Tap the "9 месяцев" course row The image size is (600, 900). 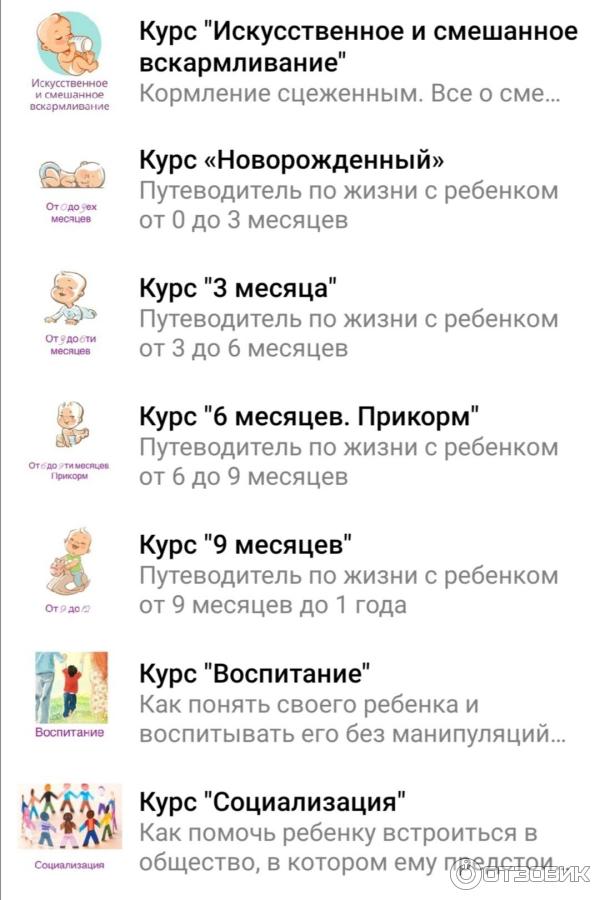pyautogui.click(x=246, y=546)
